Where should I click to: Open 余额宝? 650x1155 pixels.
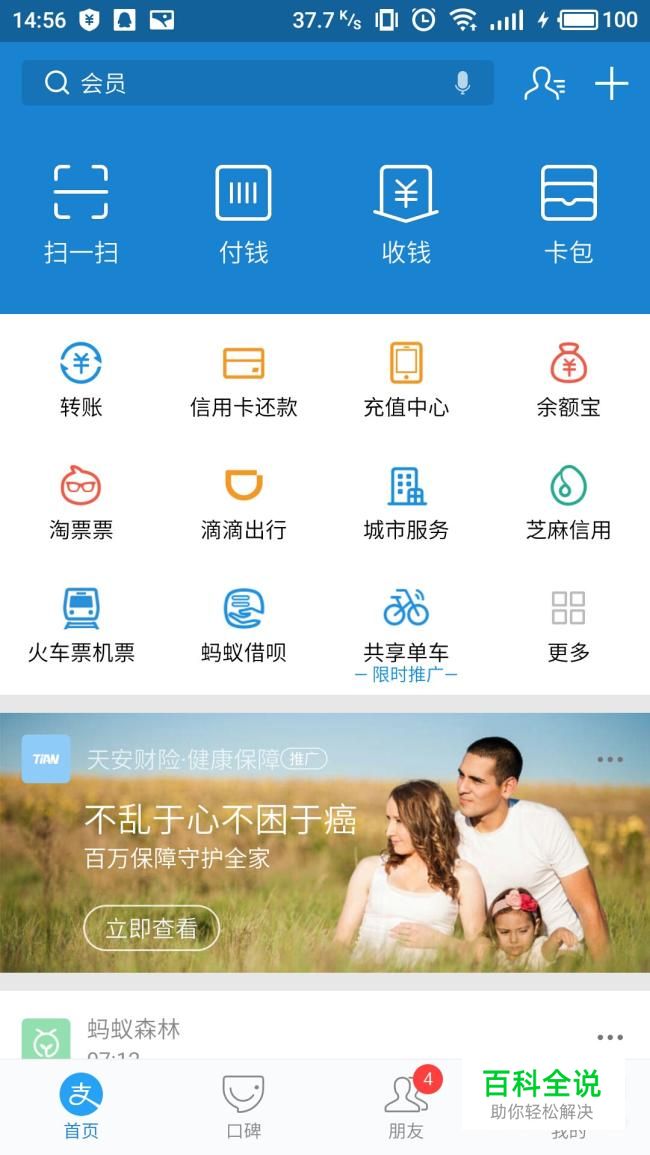coord(568,380)
